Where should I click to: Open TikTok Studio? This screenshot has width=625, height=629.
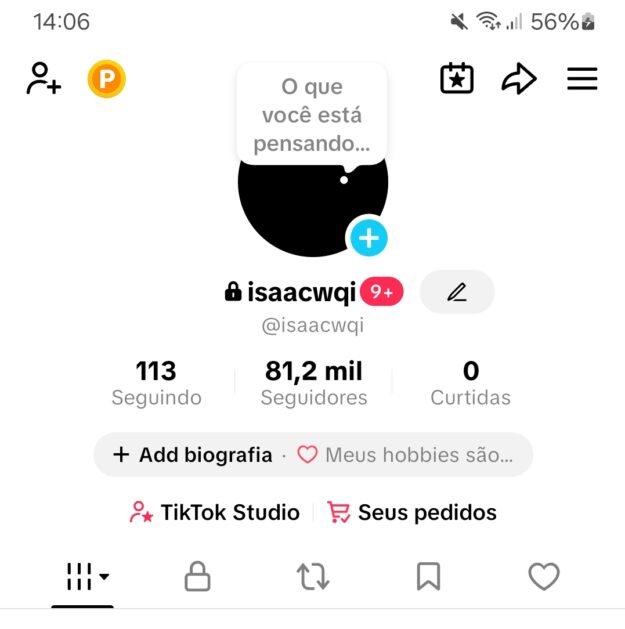pyautogui.click(x=215, y=513)
